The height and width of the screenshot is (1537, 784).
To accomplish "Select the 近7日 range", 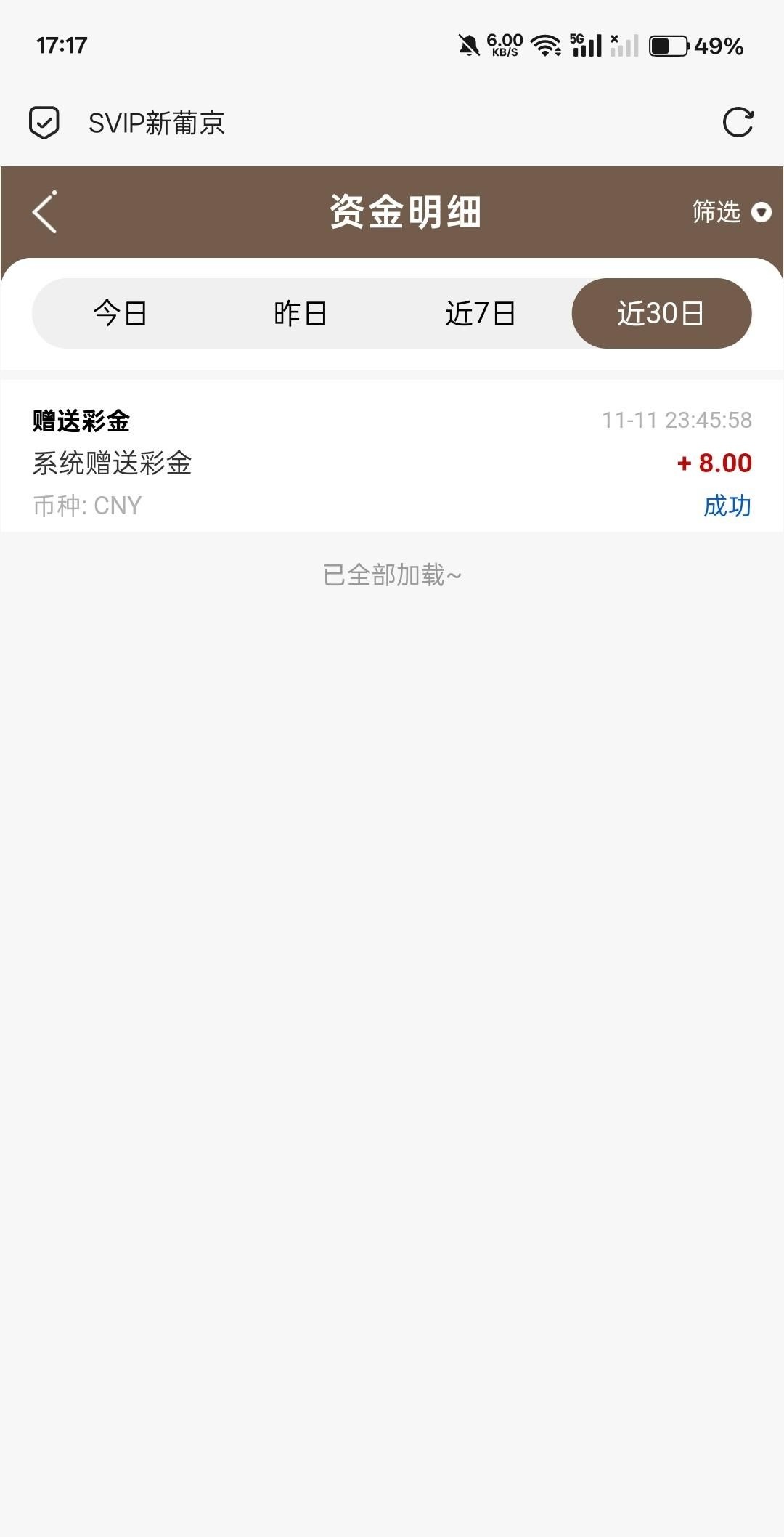I will (x=480, y=314).
